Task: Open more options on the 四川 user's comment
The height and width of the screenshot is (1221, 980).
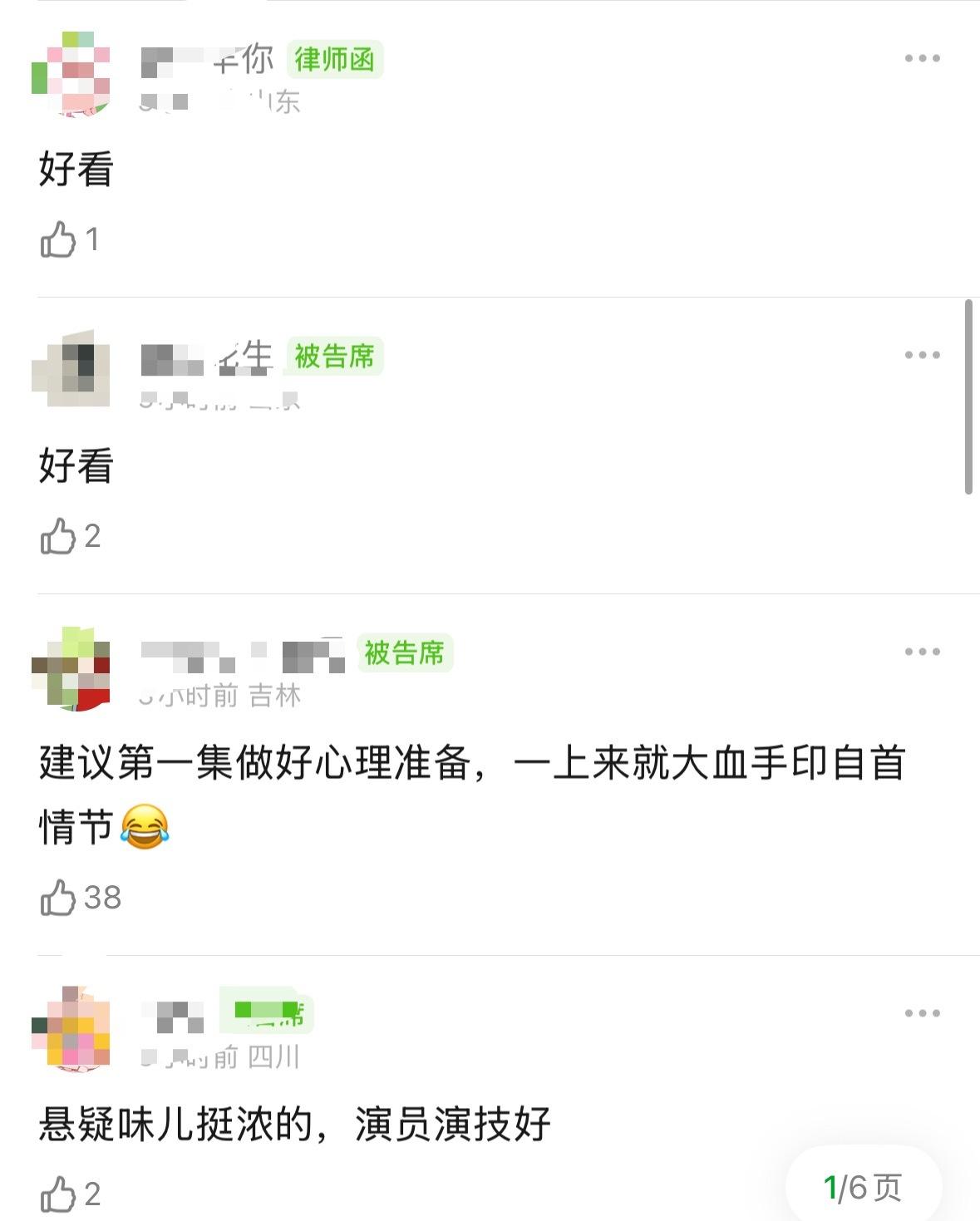Action: (x=922, y=1013)
